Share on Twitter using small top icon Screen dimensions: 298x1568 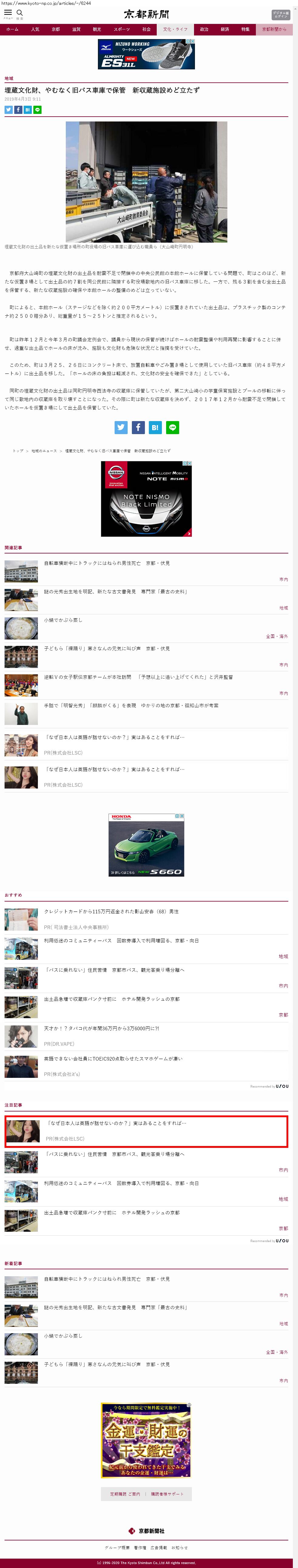click(8, 110)
